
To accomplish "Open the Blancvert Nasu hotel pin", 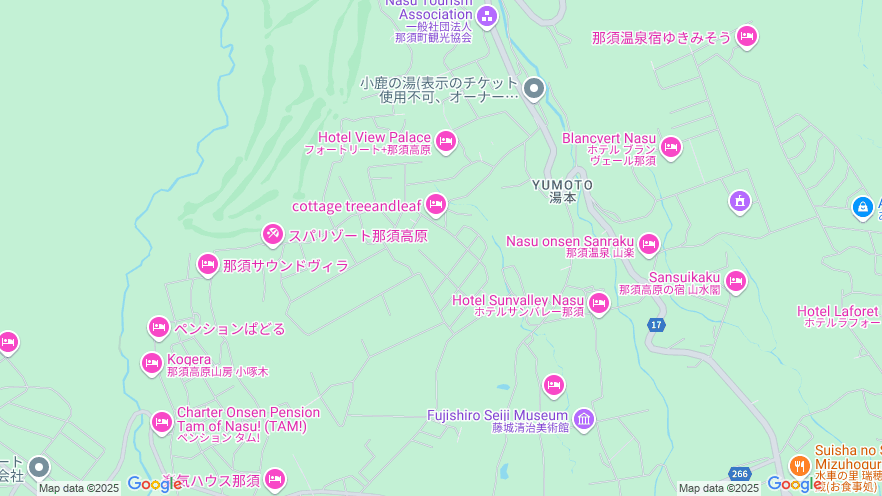I will [x=670, y=147].
